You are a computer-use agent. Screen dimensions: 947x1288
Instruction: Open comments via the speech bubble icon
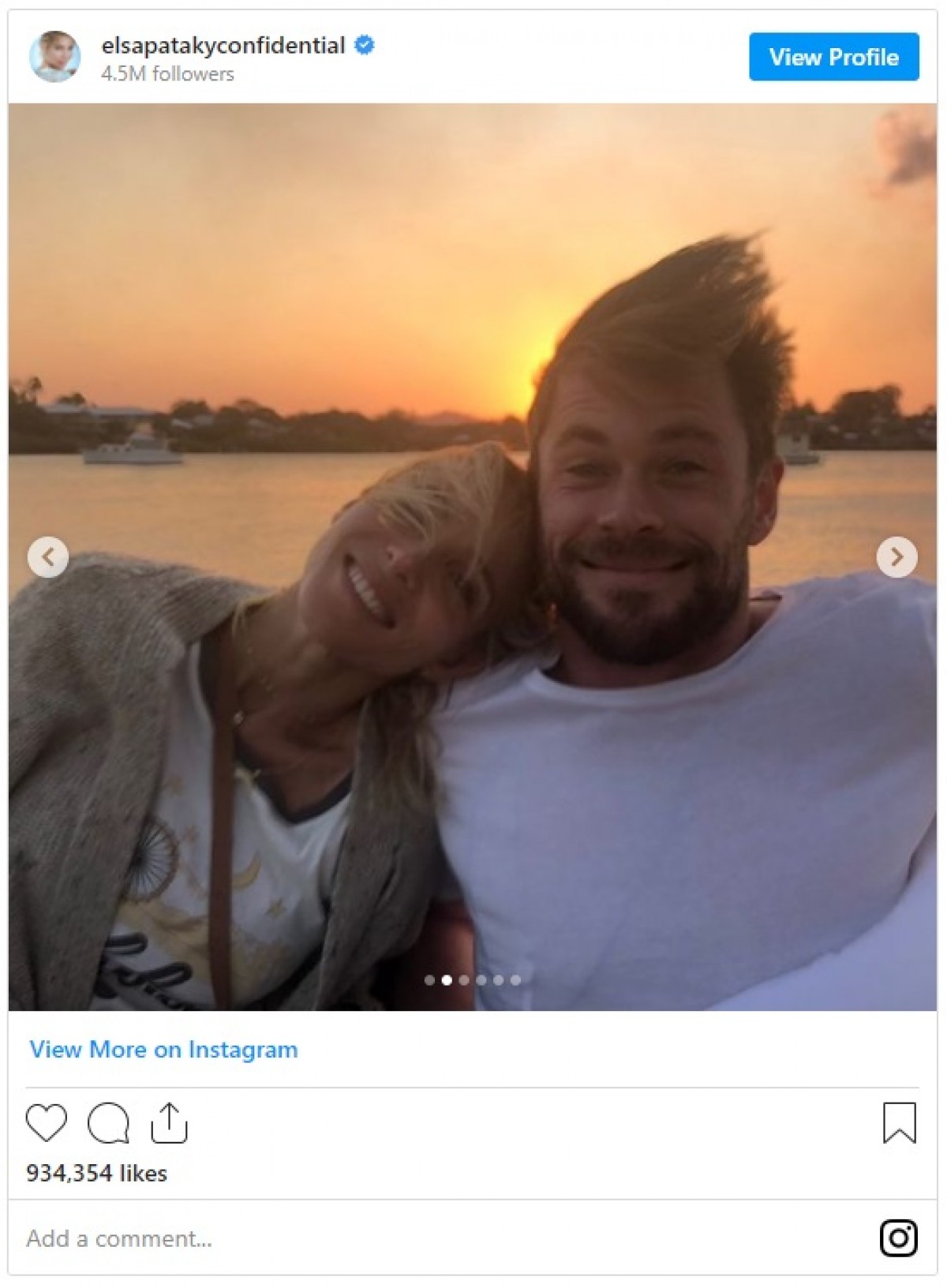(108, 1122)
